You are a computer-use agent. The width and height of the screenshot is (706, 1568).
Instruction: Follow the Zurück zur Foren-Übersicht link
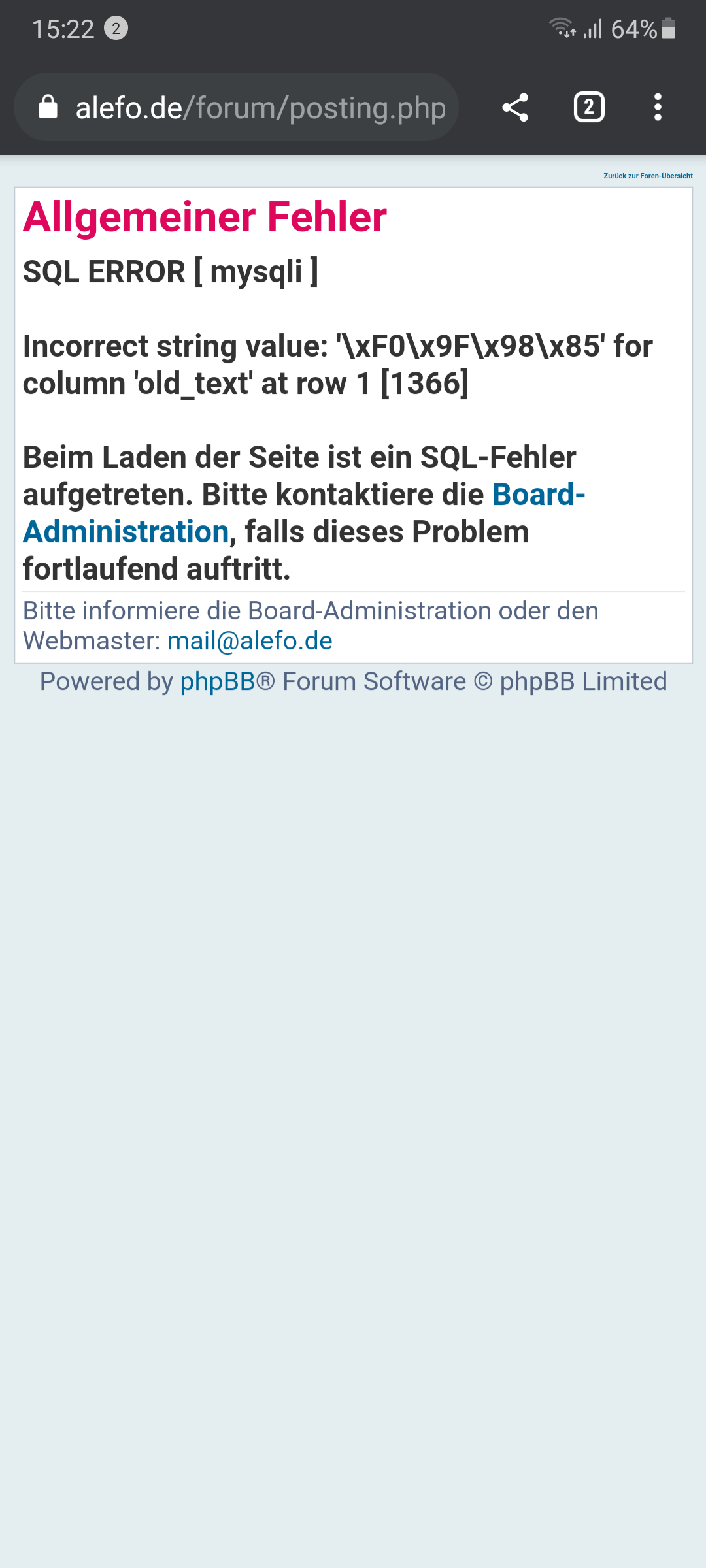[x=648, y=176]
